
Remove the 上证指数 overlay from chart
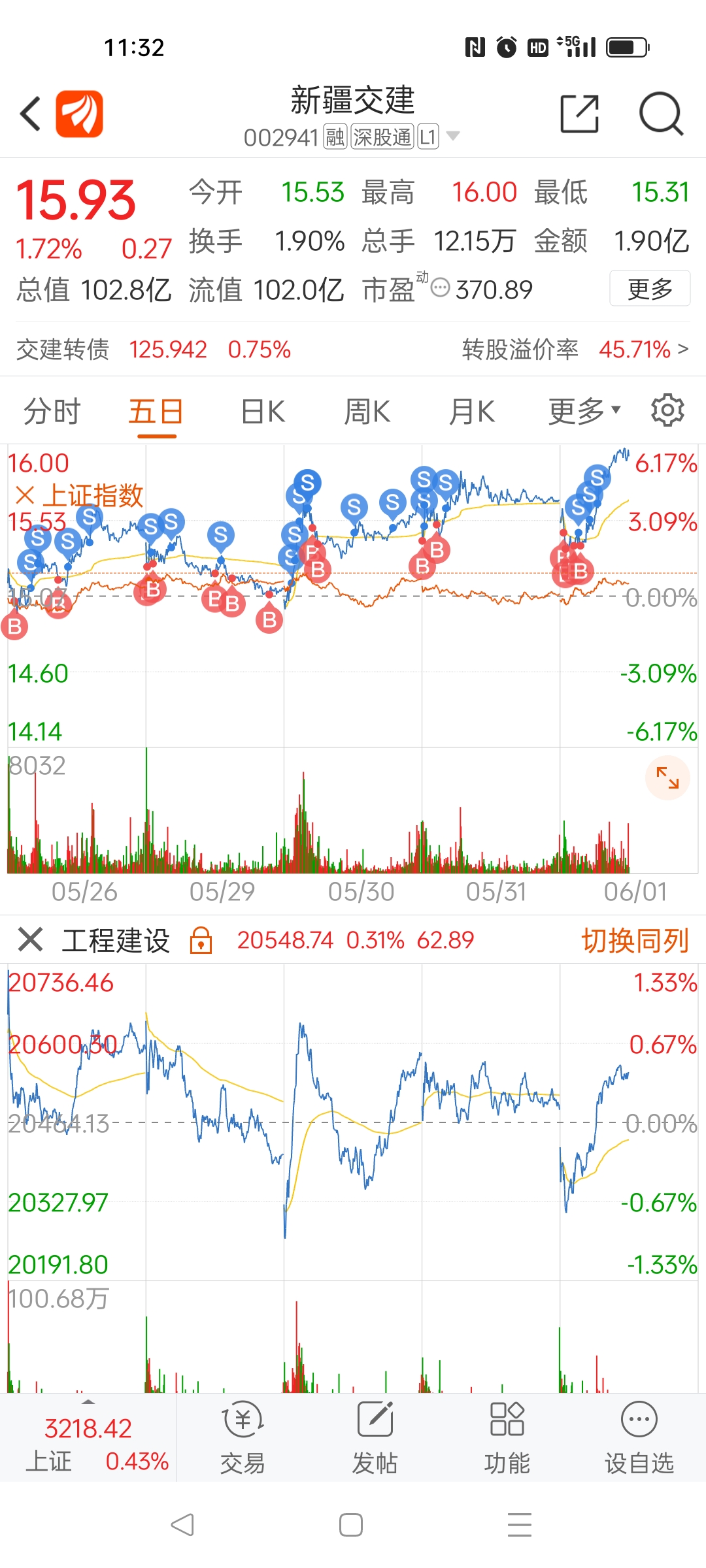pyautogui.click(x=25, y=495)
